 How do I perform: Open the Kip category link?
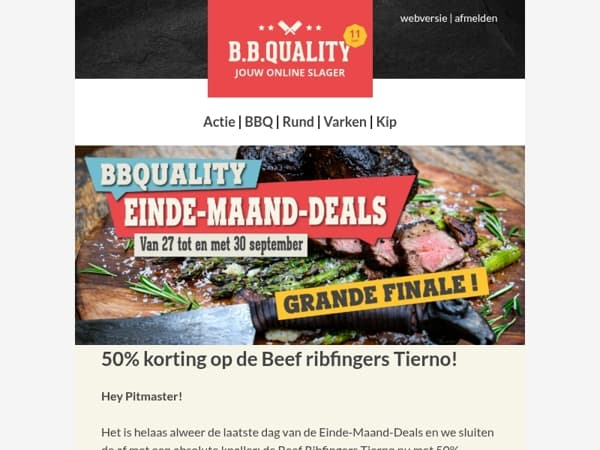coord(386,122)
